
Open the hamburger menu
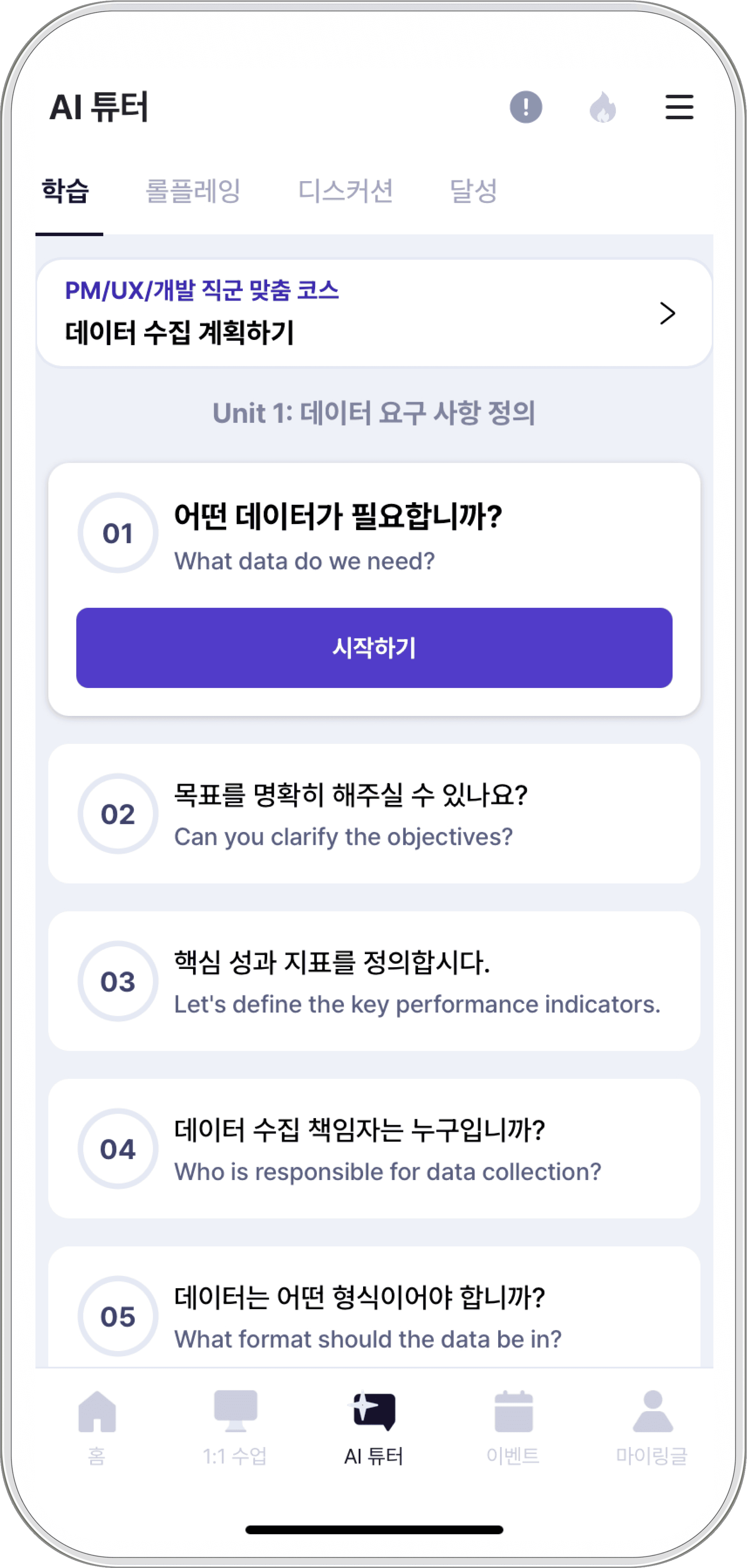(679, 107)
